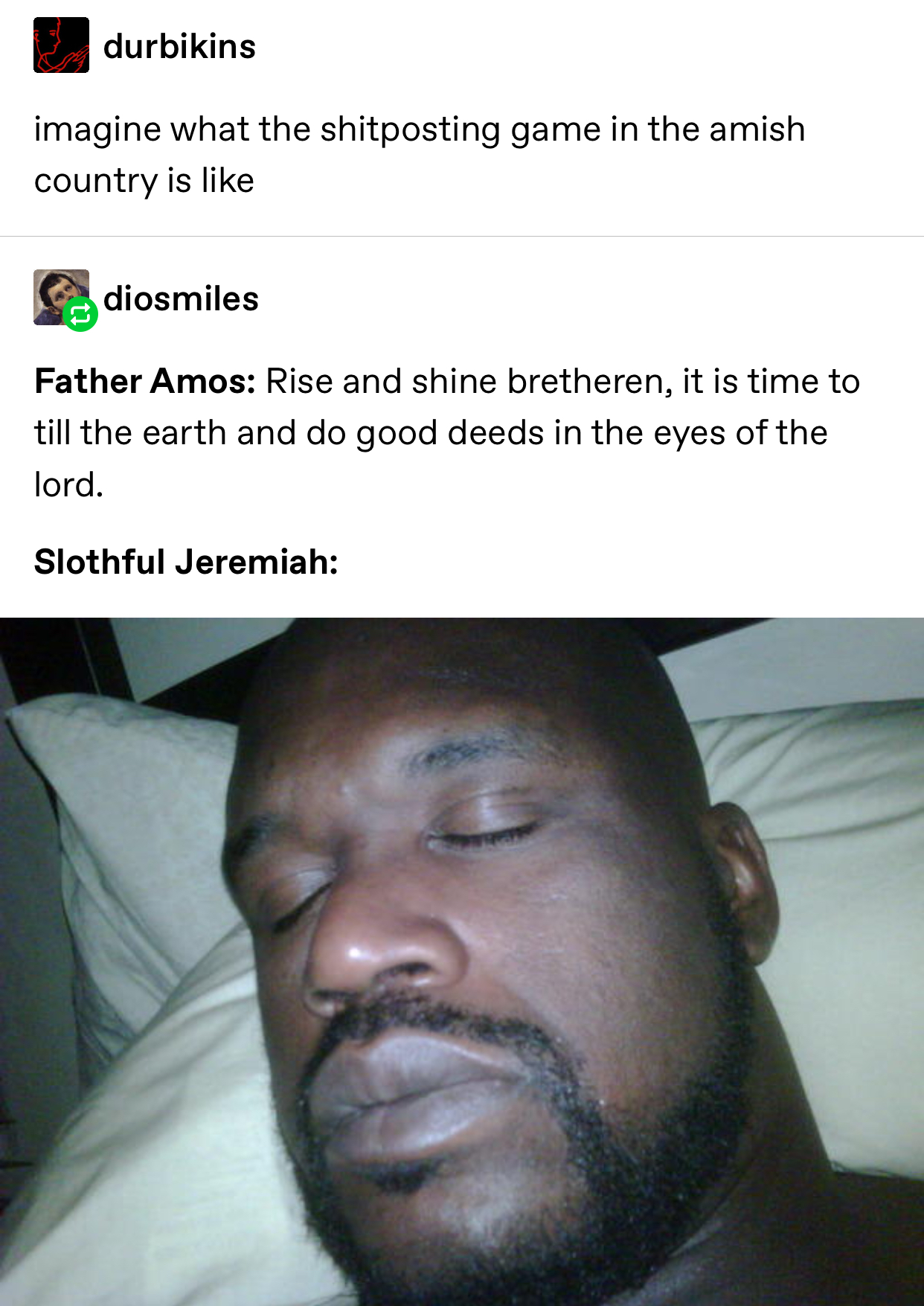Tap durbikins' avatar picture

pyautogui.click(x=61, y=45)
